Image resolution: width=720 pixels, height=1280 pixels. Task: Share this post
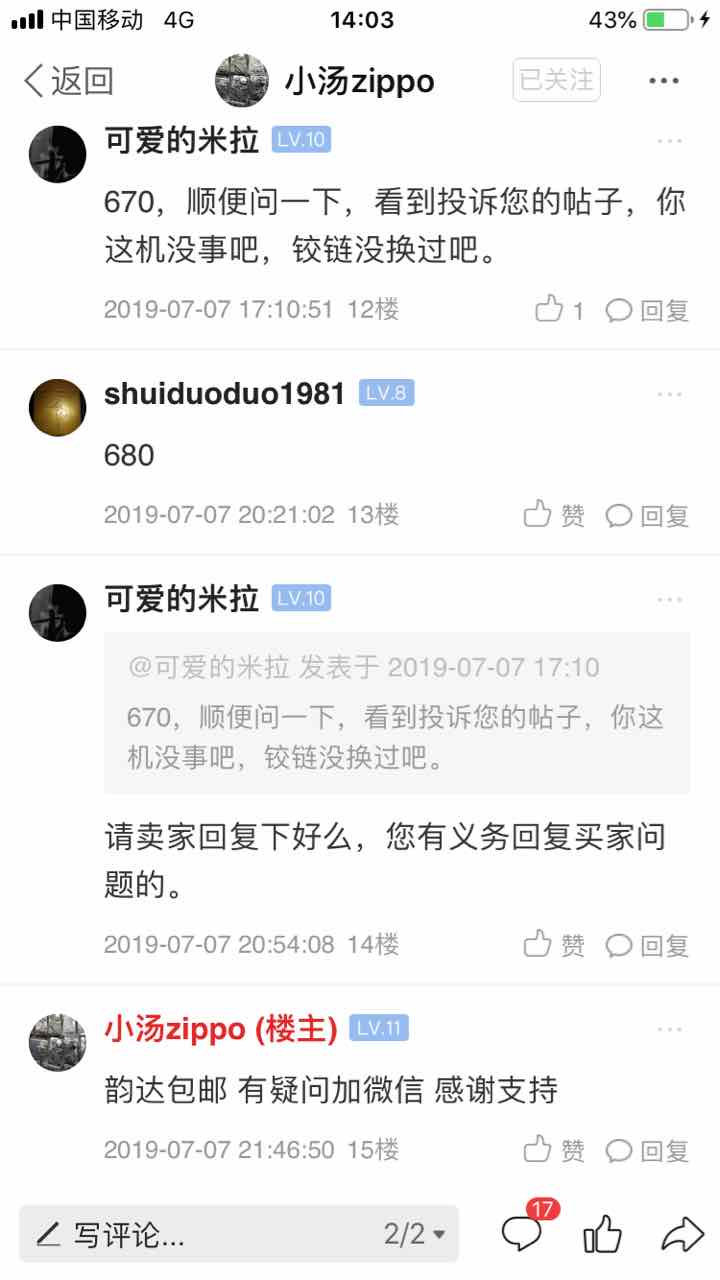[682, 1235]
